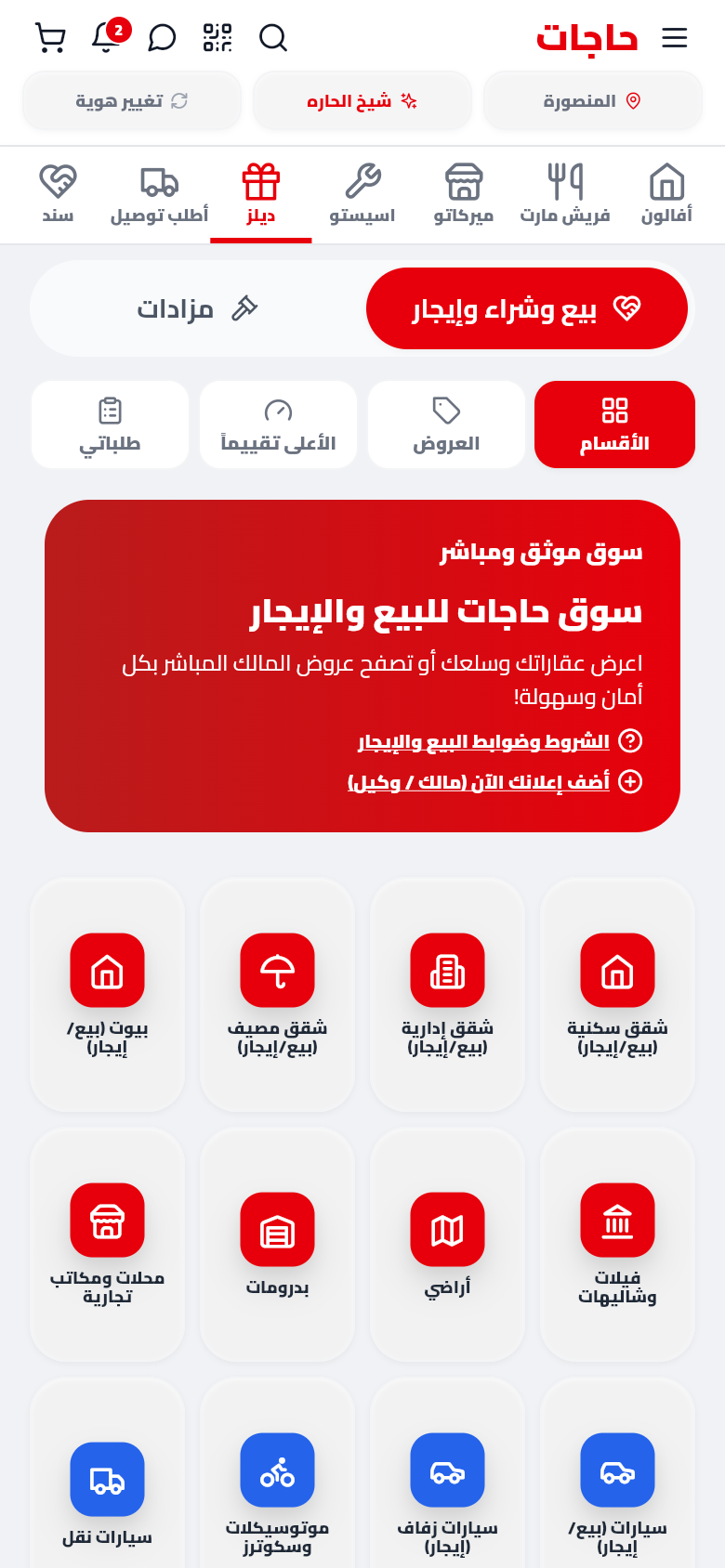
Task: View طلباتي requests
Action: coord(110,425)
